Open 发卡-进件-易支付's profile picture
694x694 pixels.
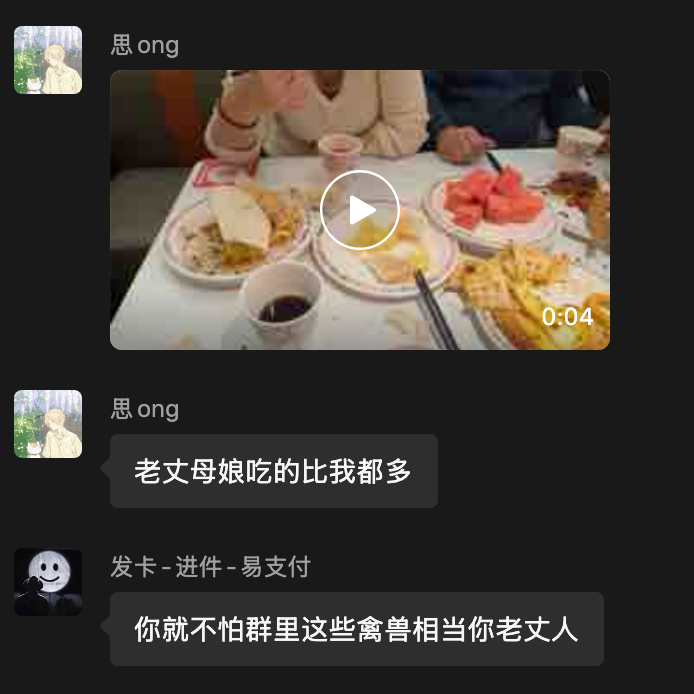coord(48,582)
